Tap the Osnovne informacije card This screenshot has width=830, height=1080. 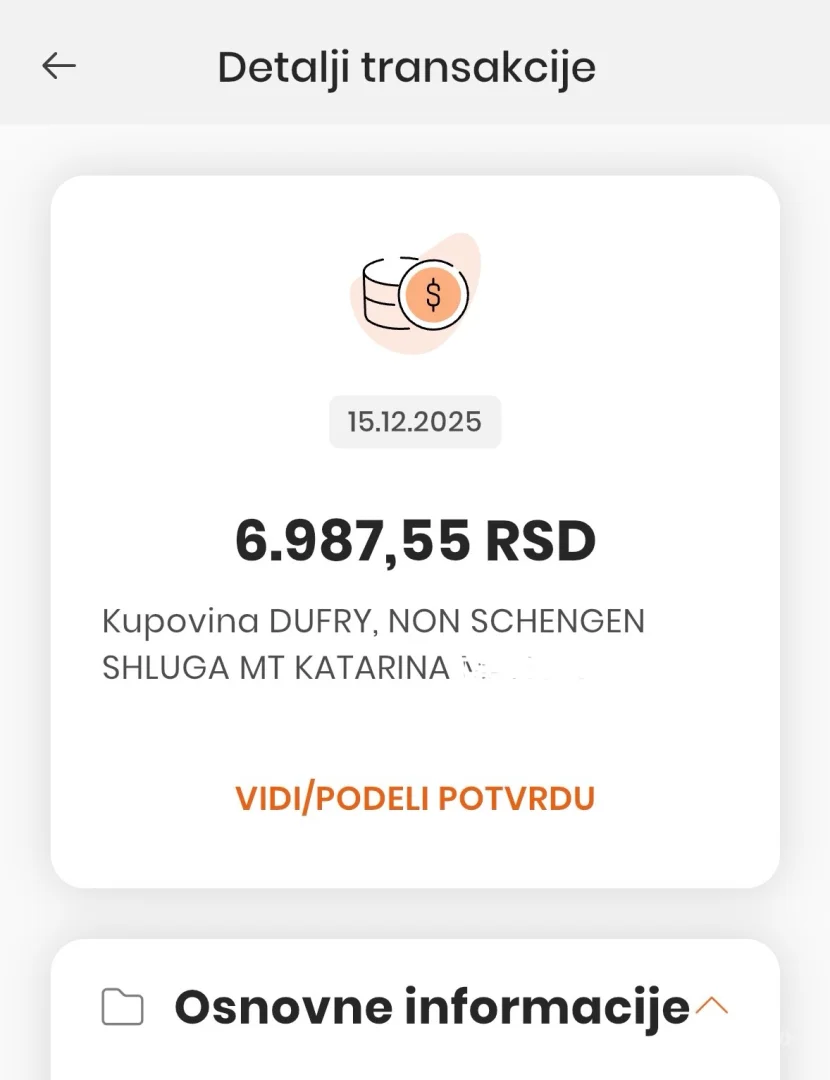pos(415,1008)
